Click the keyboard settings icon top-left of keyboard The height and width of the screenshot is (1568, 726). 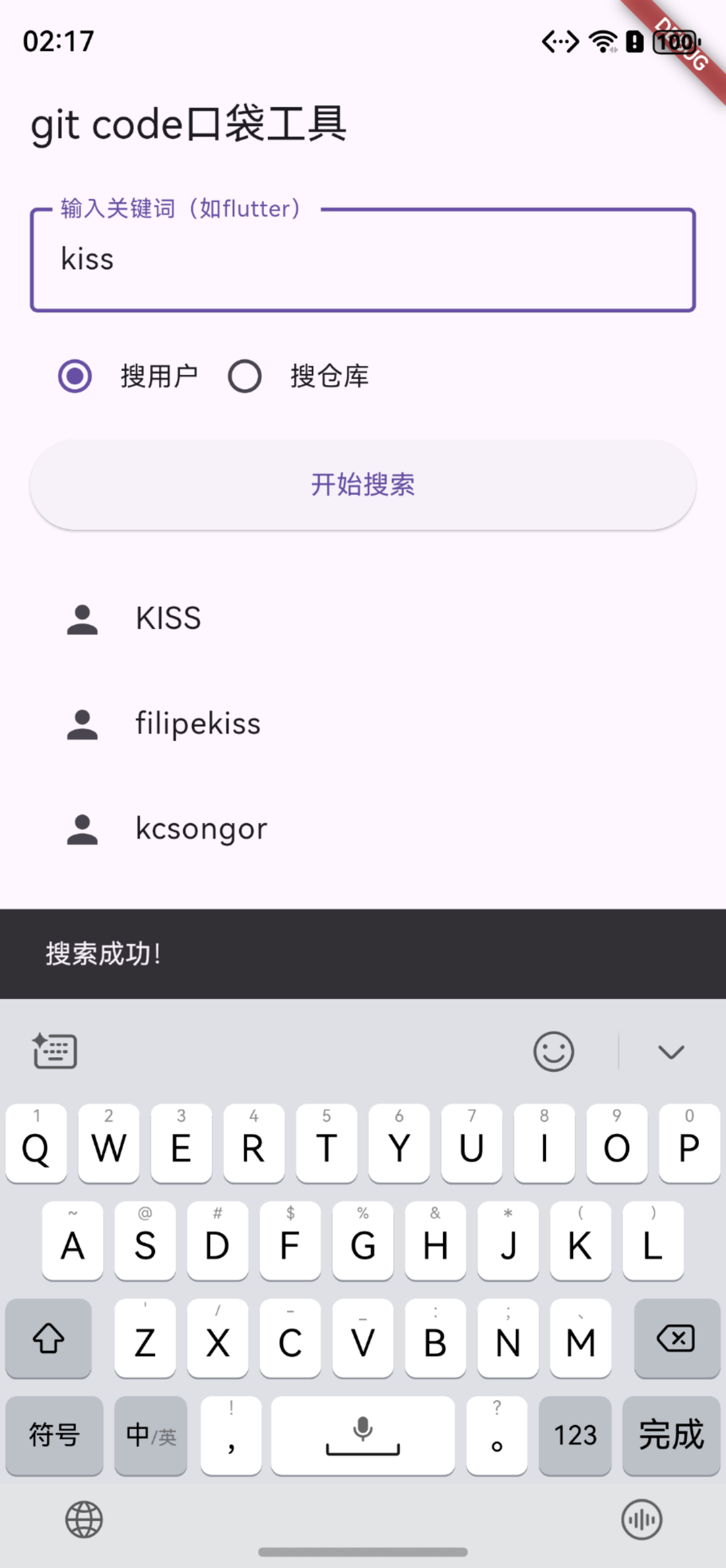(x=54, y=1050)
